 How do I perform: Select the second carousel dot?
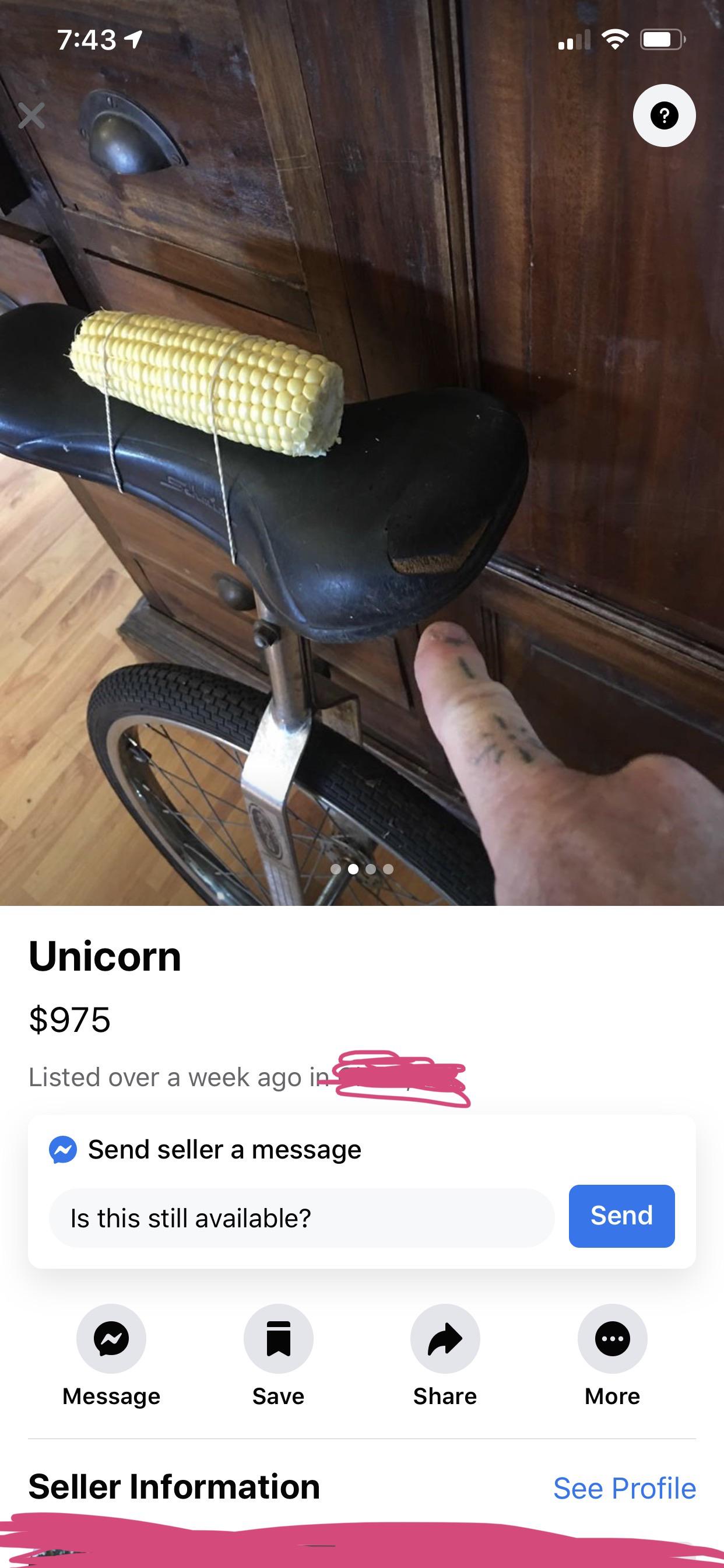pos(353,869)
